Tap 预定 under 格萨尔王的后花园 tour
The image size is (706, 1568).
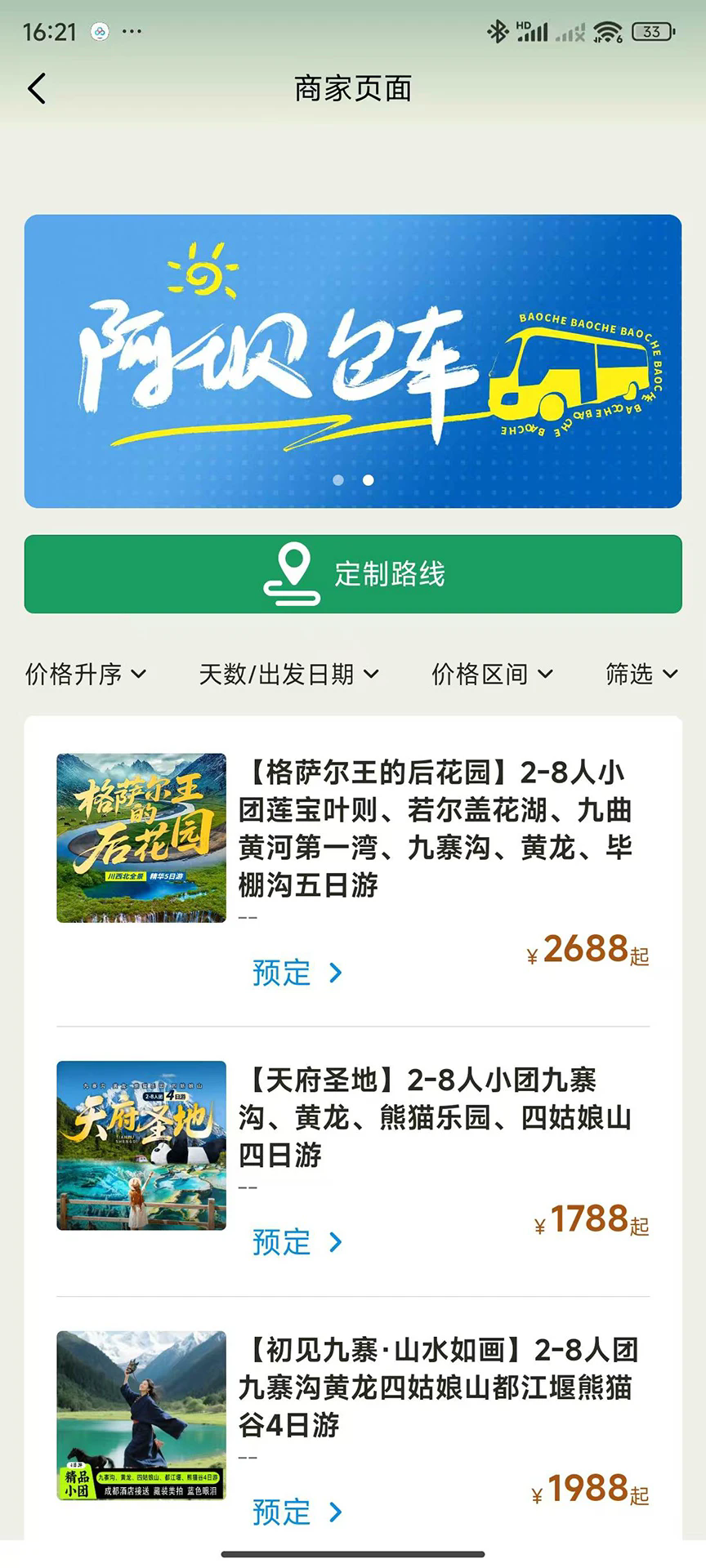282,973
